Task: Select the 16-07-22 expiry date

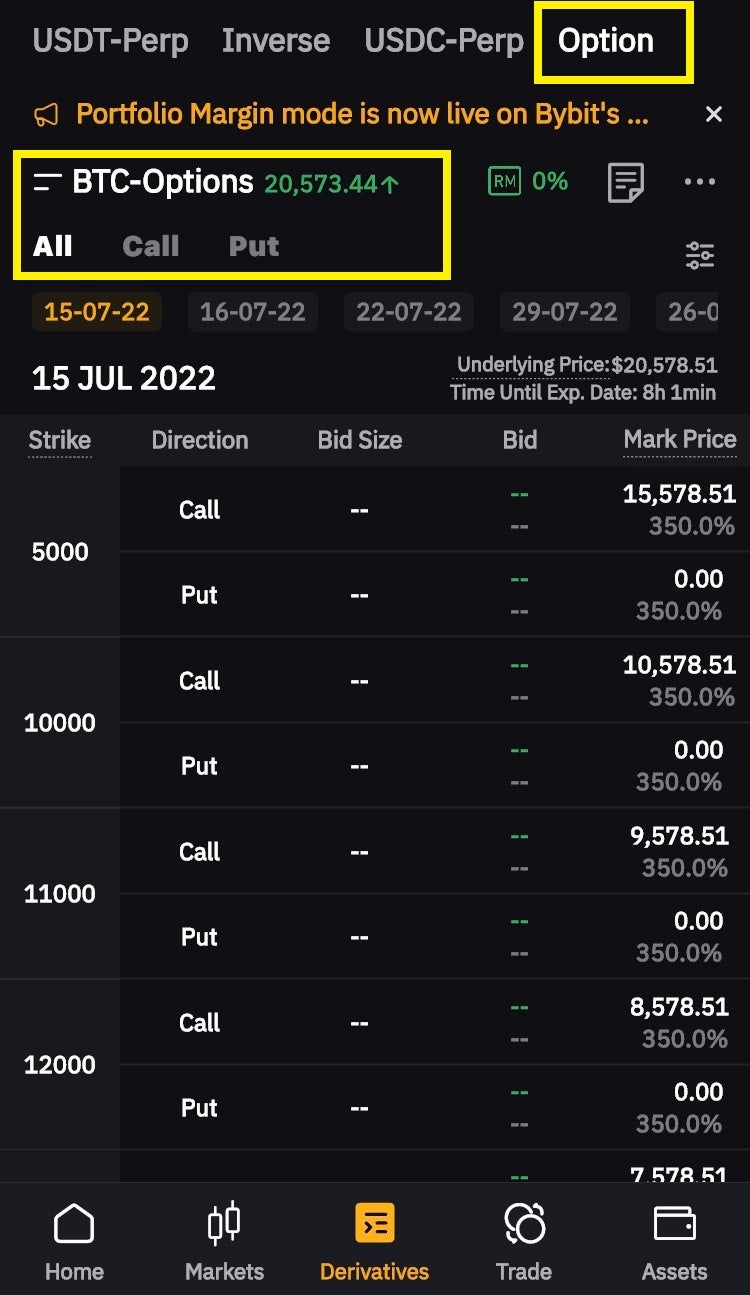Action: tap(252, 312)
